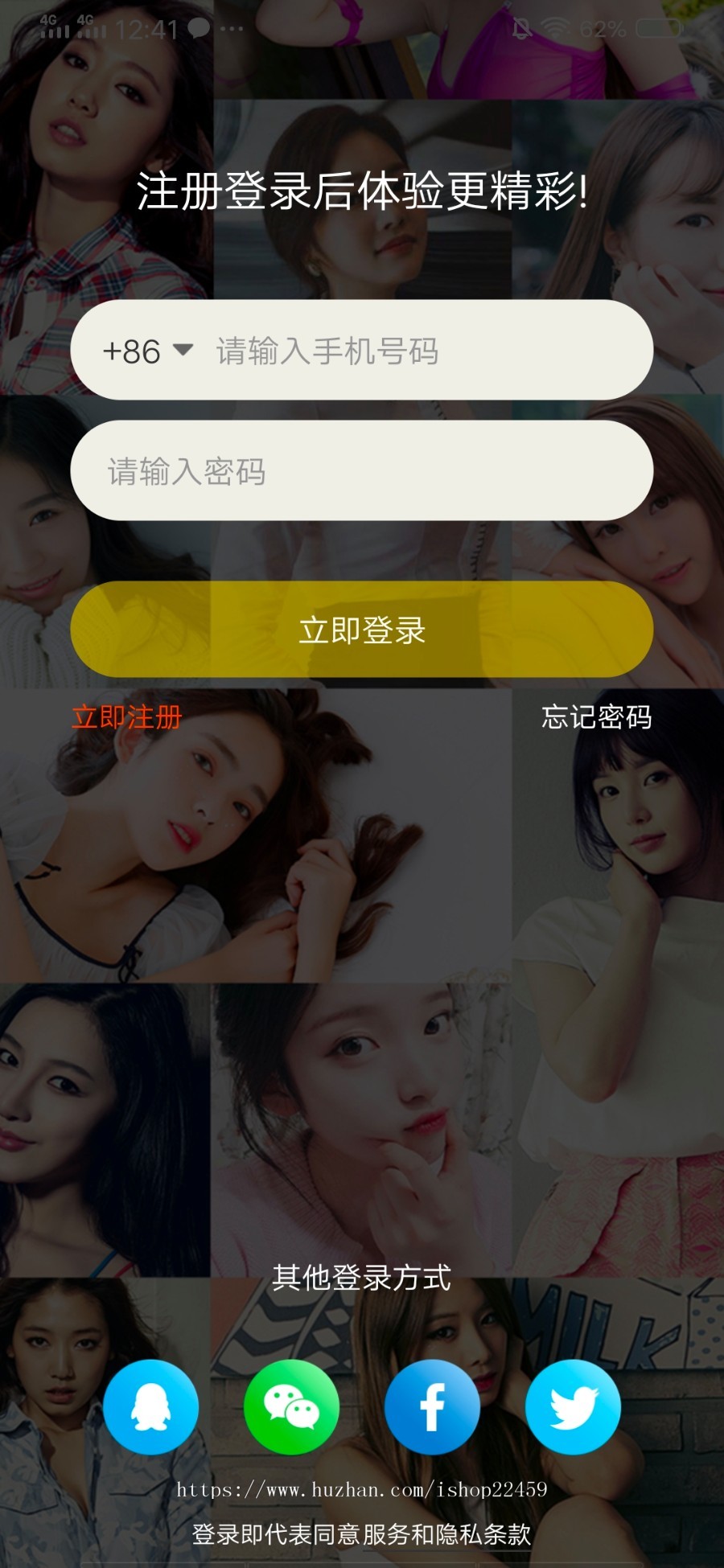Log in via Facebook
Image resolution: width=724 pixels, height=1568 pixels.
point(432,1406)
